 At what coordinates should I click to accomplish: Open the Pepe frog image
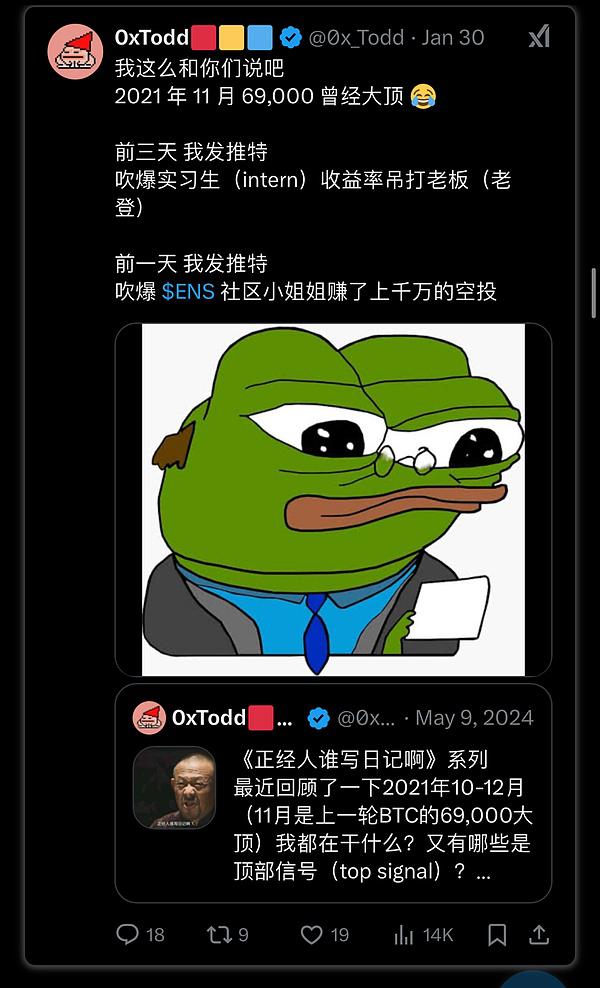click(333, 499)
